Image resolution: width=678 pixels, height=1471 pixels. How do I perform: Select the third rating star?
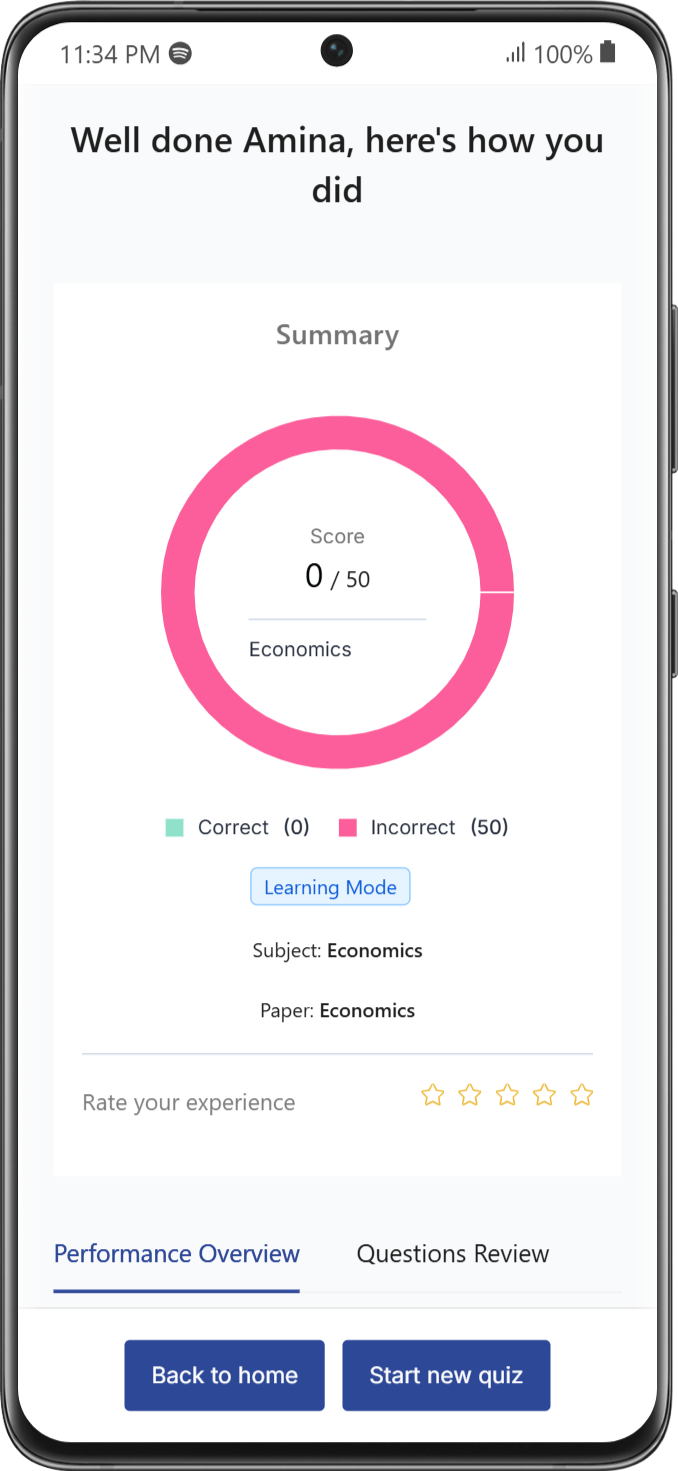507,1095
